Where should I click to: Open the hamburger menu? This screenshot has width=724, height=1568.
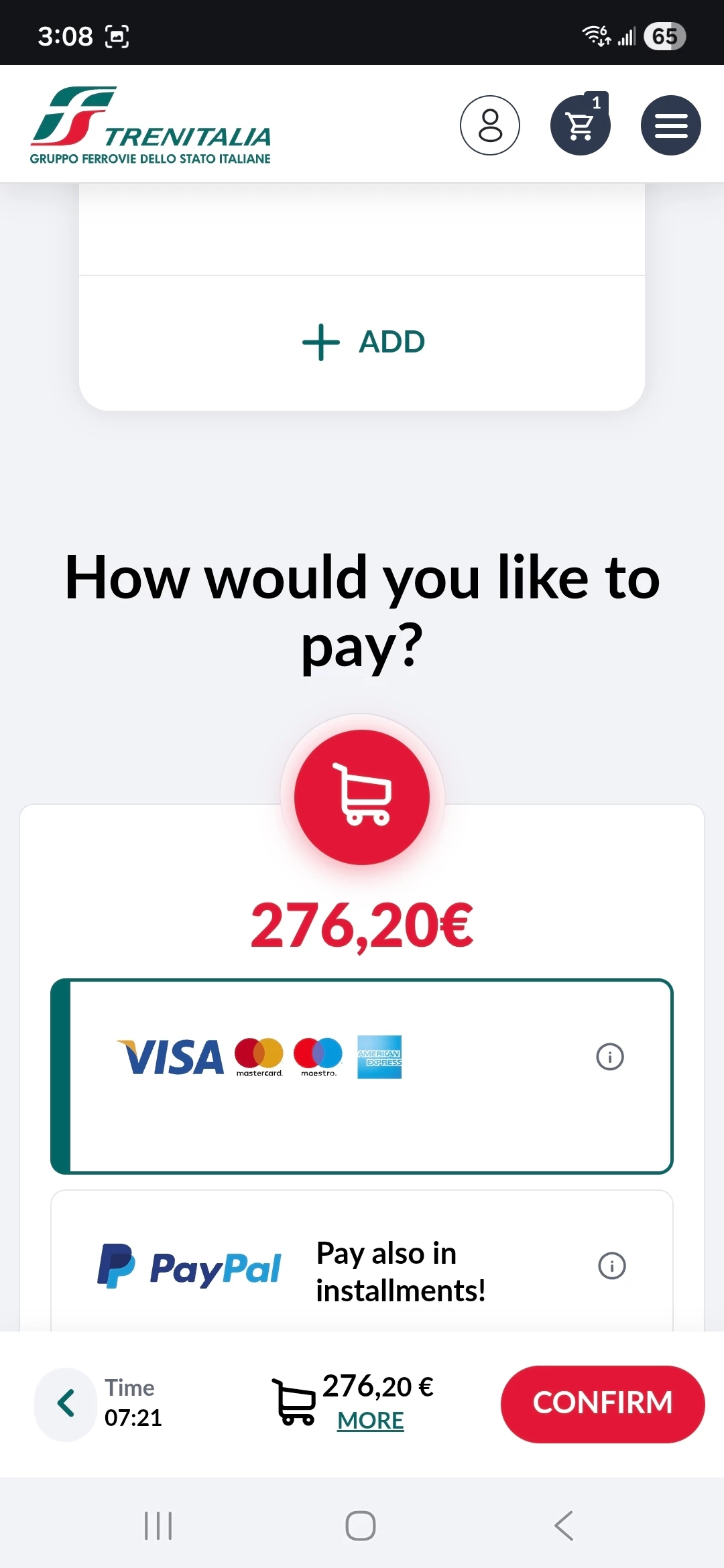coord(670,125)
